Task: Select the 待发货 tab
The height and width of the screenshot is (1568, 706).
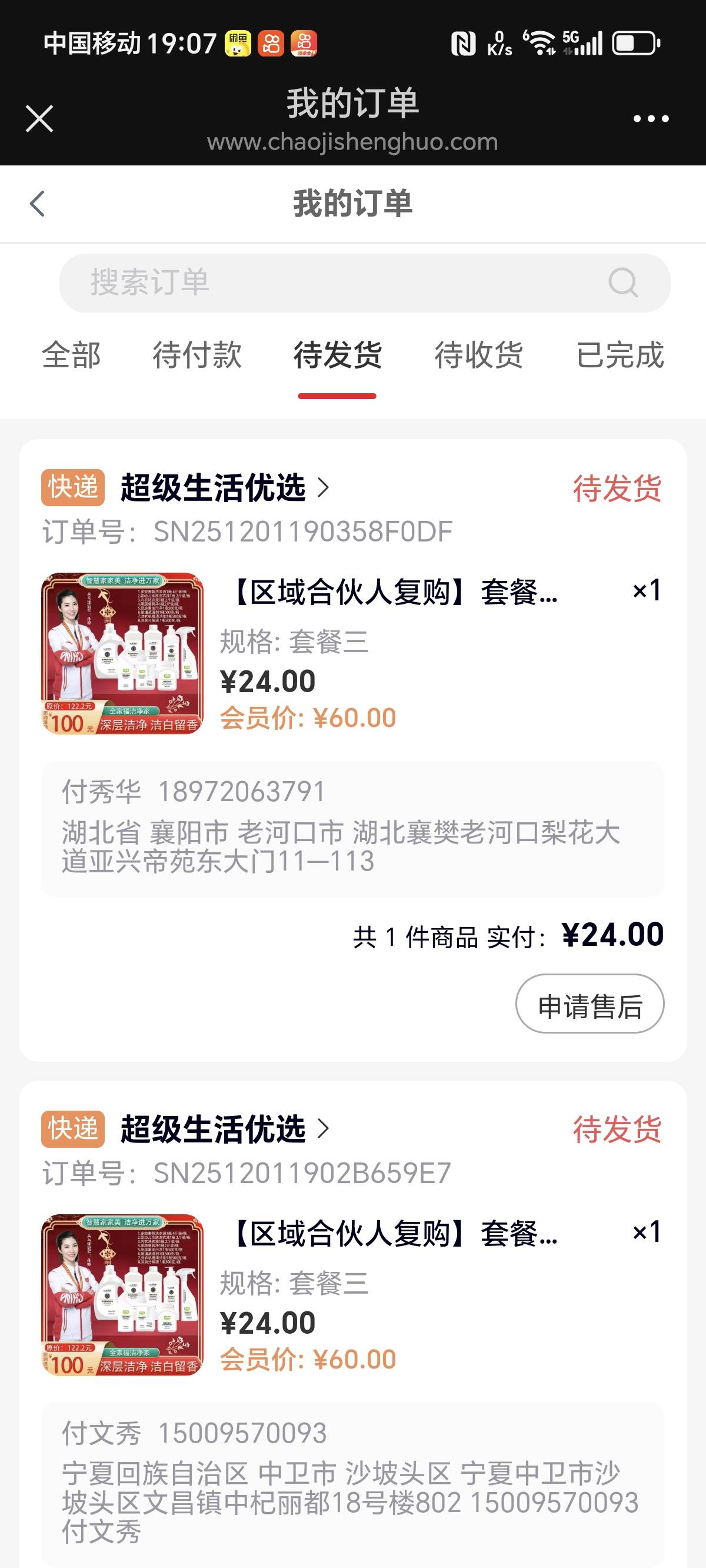Action: [x=337, y=355]
